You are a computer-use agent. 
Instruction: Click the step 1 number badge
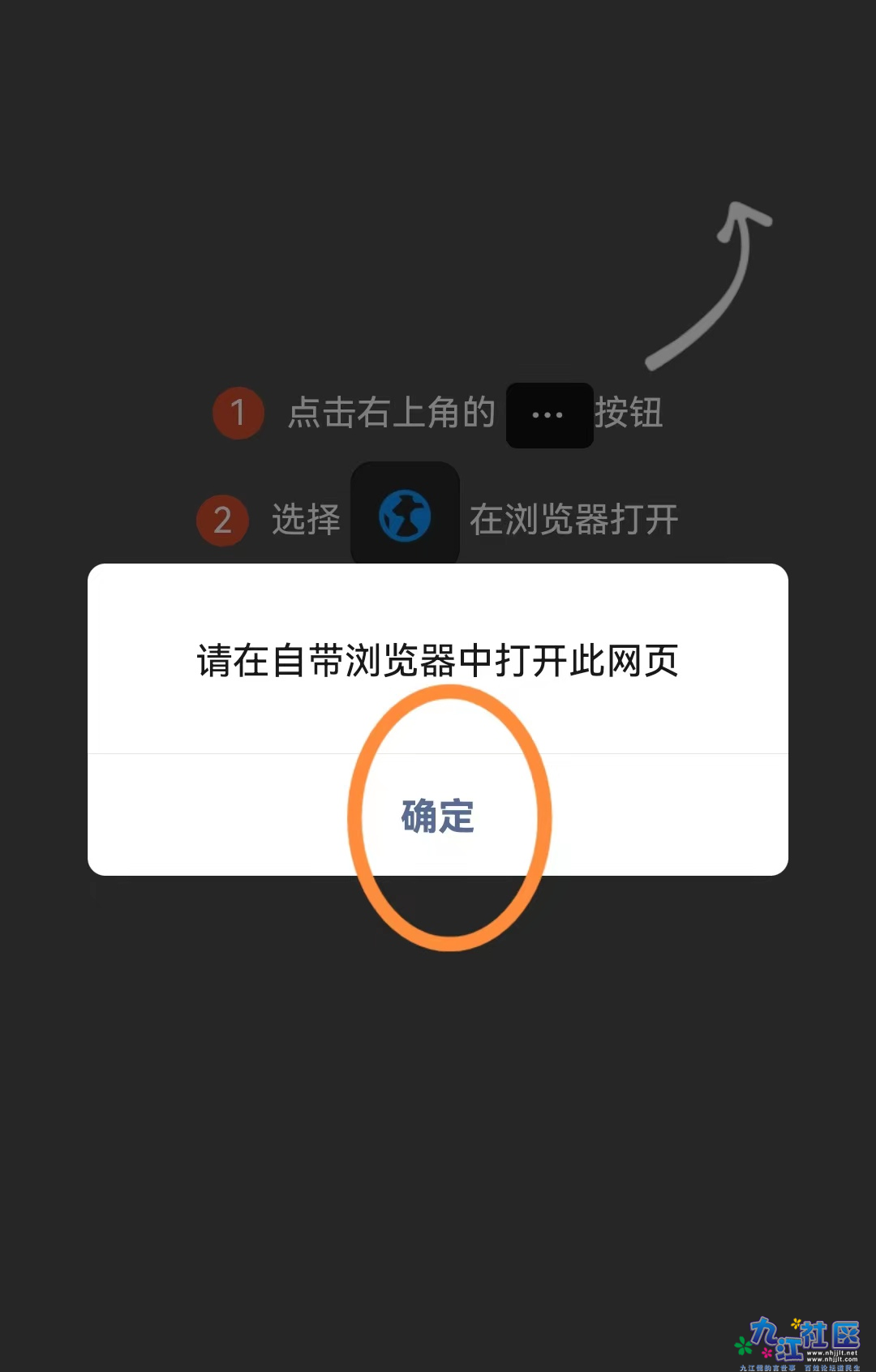(238, 414)
